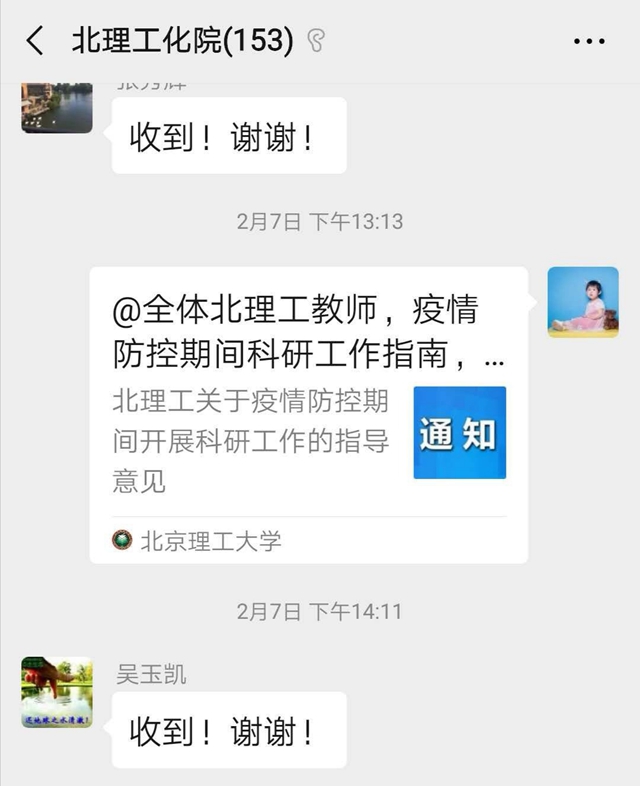640x786 pixels.
Task: View 吴玉凯's profile avatar
Action: pyautogui.click(x=57, y=693)
